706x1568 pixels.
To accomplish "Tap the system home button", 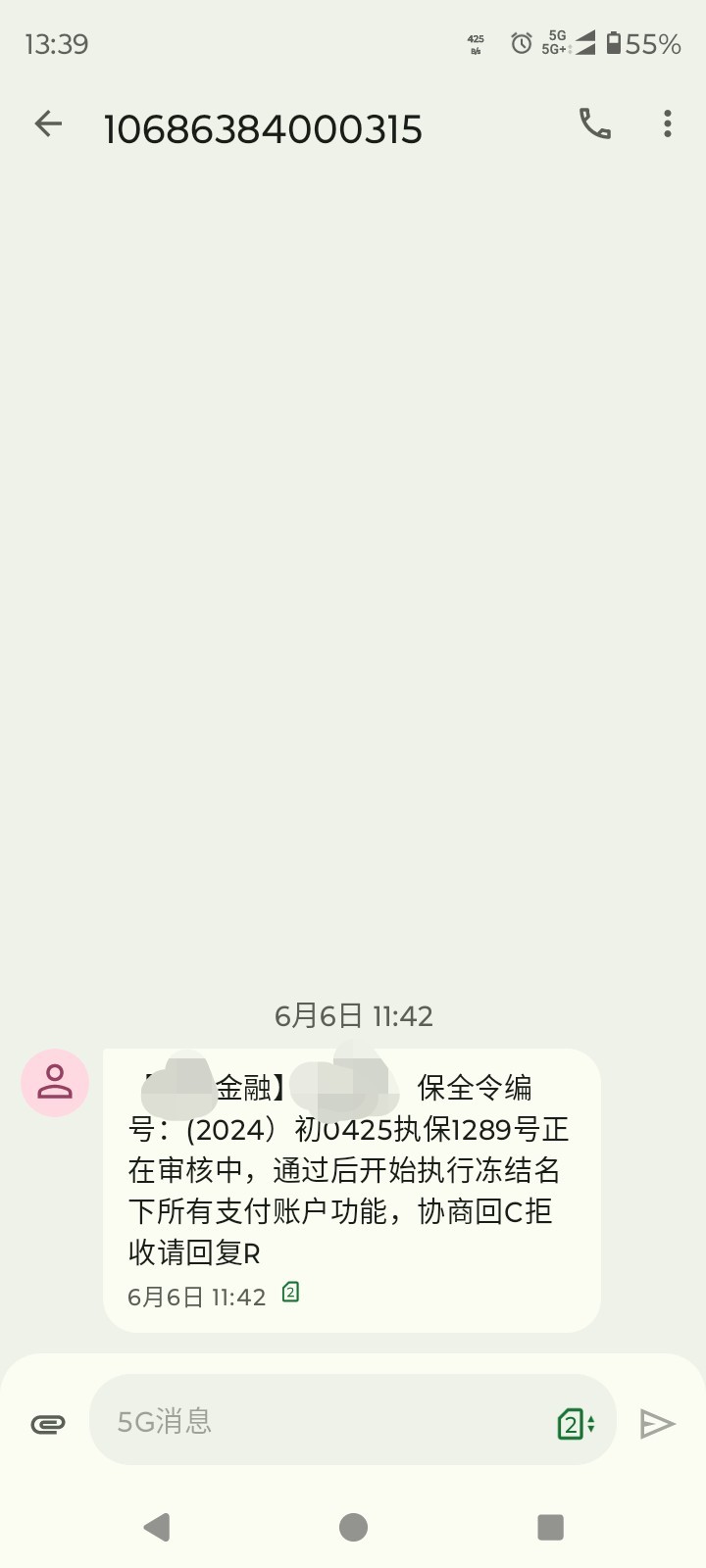I will point(353,1527).
